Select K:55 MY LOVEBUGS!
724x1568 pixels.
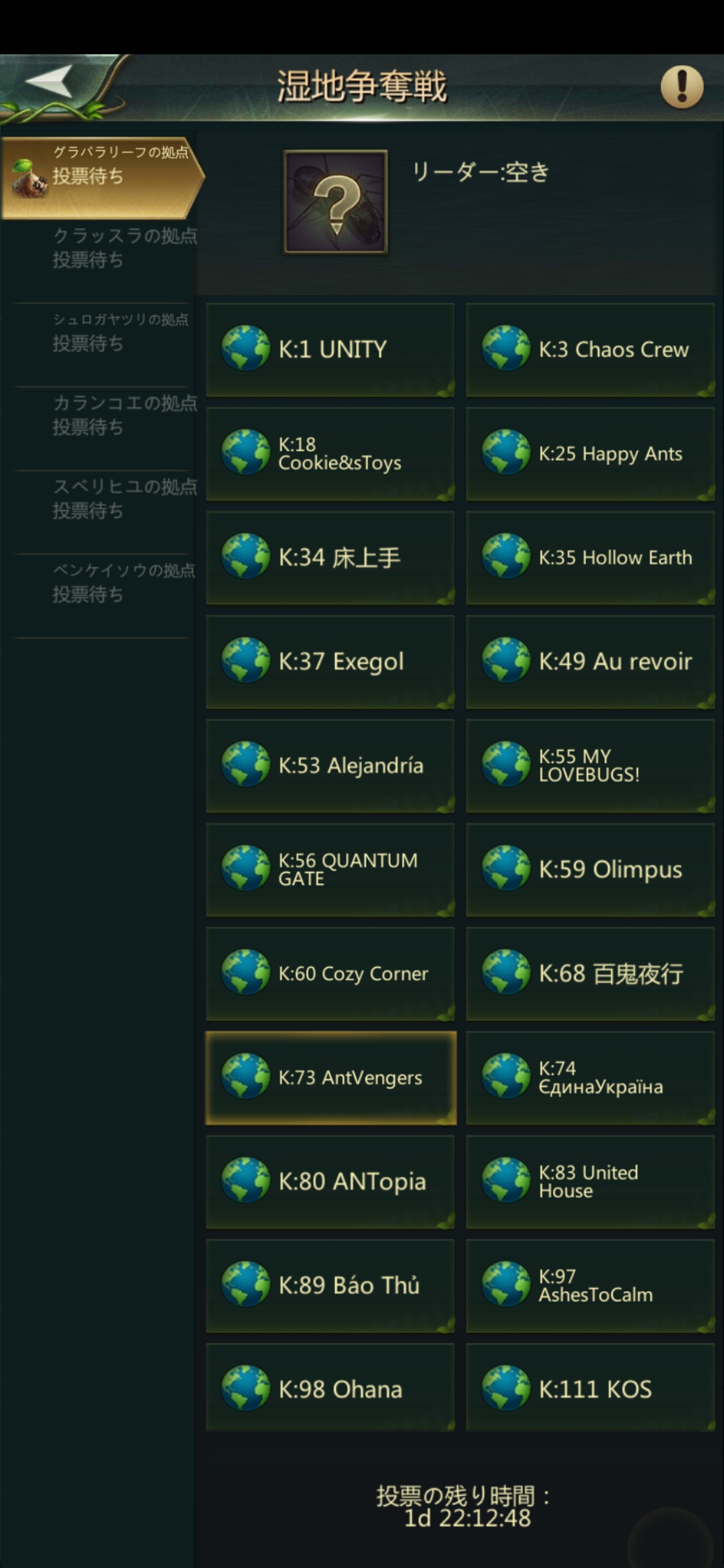(590, 765)
